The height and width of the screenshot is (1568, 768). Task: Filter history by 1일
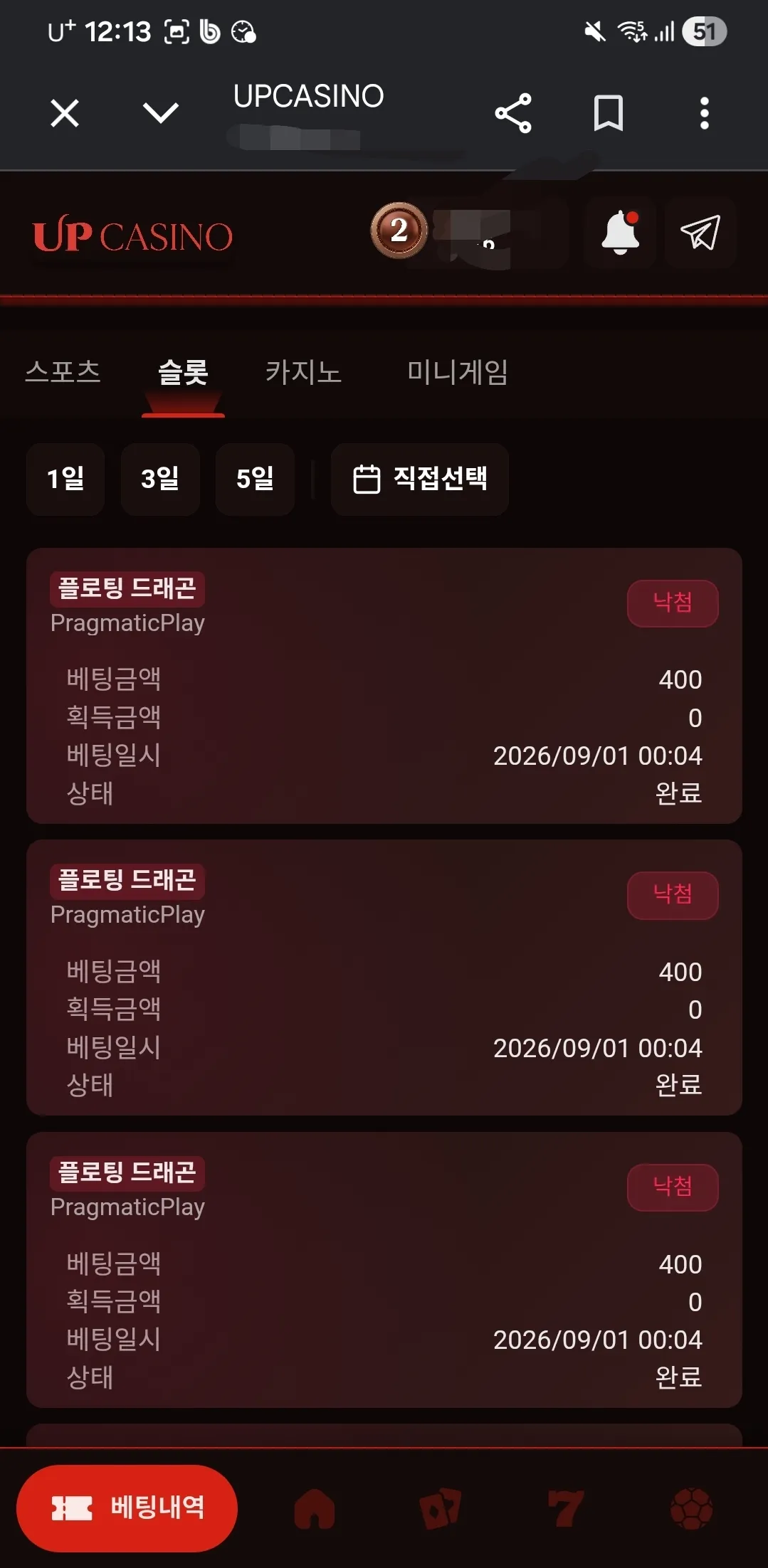(x=65, y=479)
